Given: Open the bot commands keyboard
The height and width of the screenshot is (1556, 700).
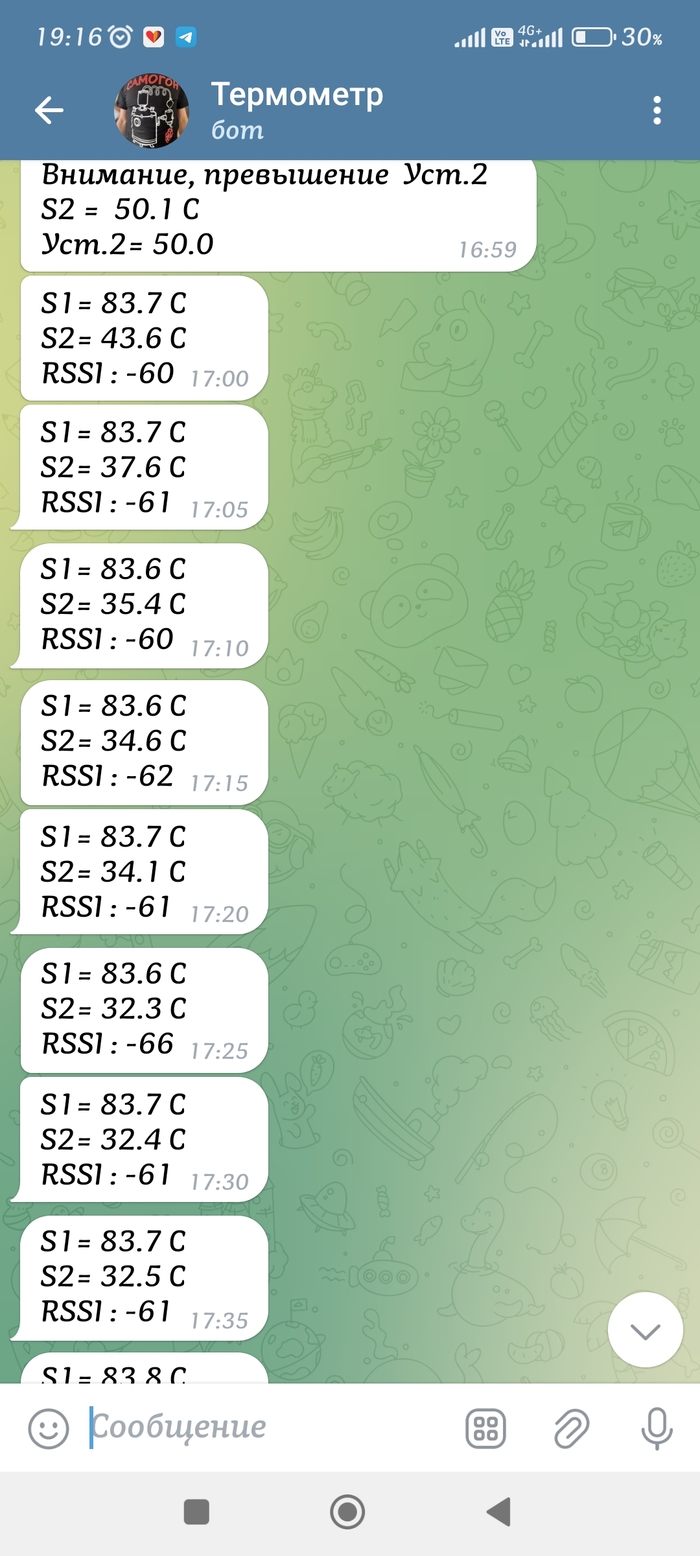Looking at the screenshot, I should 486,1428.
